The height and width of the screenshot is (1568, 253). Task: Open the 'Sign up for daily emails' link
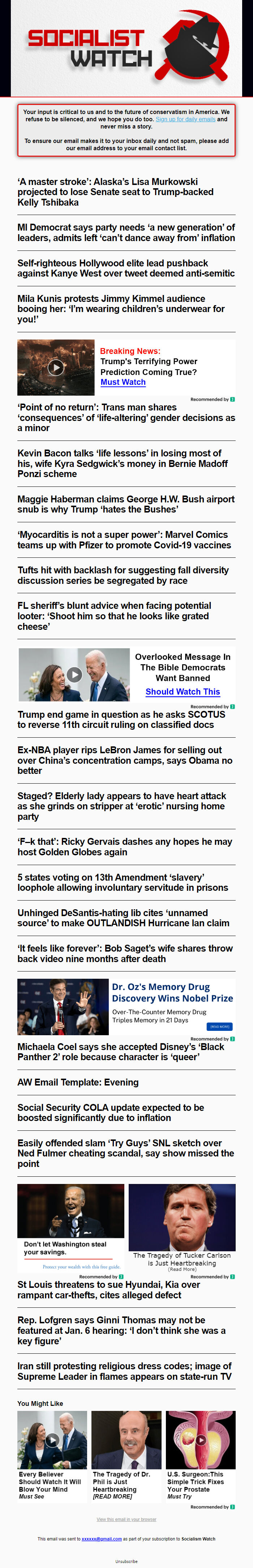tap(185, 119)
